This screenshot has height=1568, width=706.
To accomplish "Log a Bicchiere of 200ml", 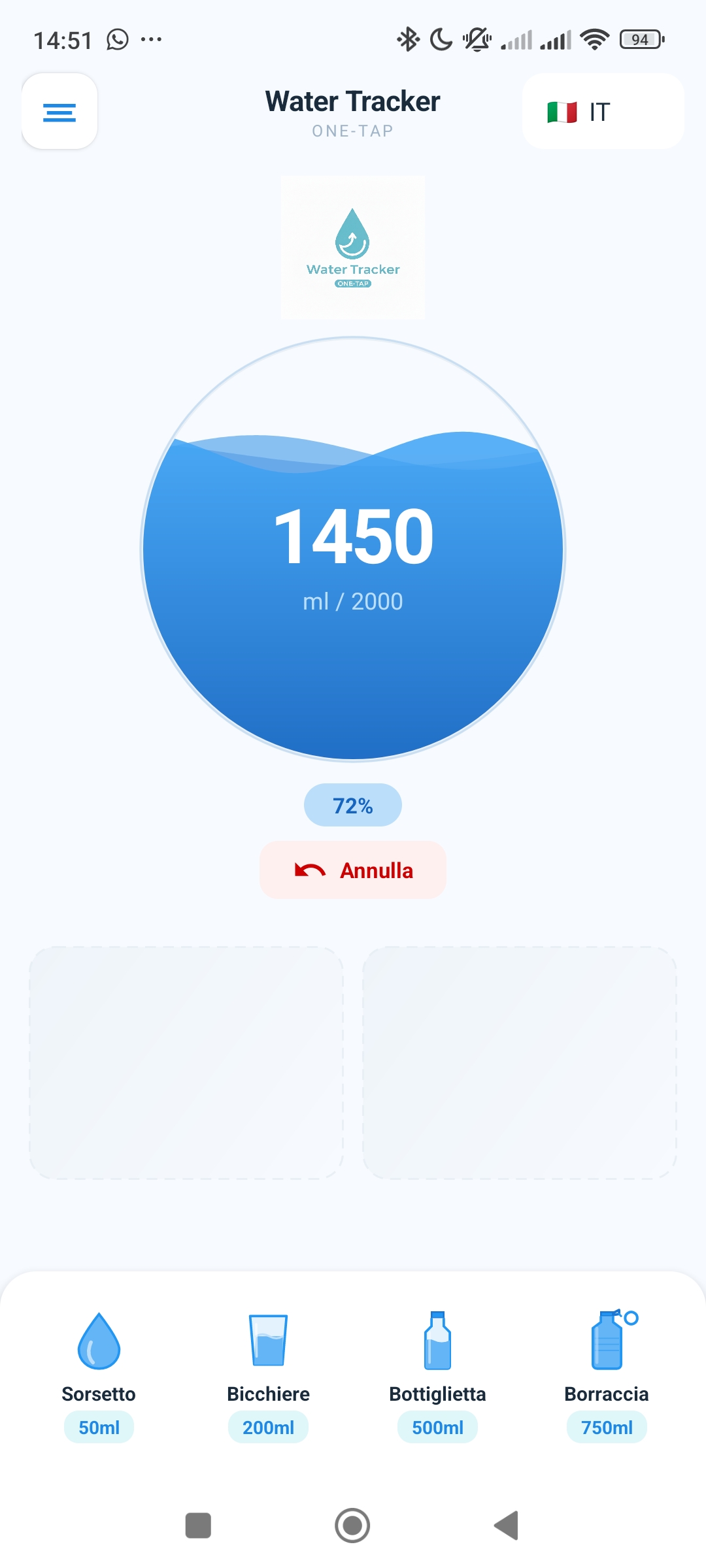I will point(268,1377).
